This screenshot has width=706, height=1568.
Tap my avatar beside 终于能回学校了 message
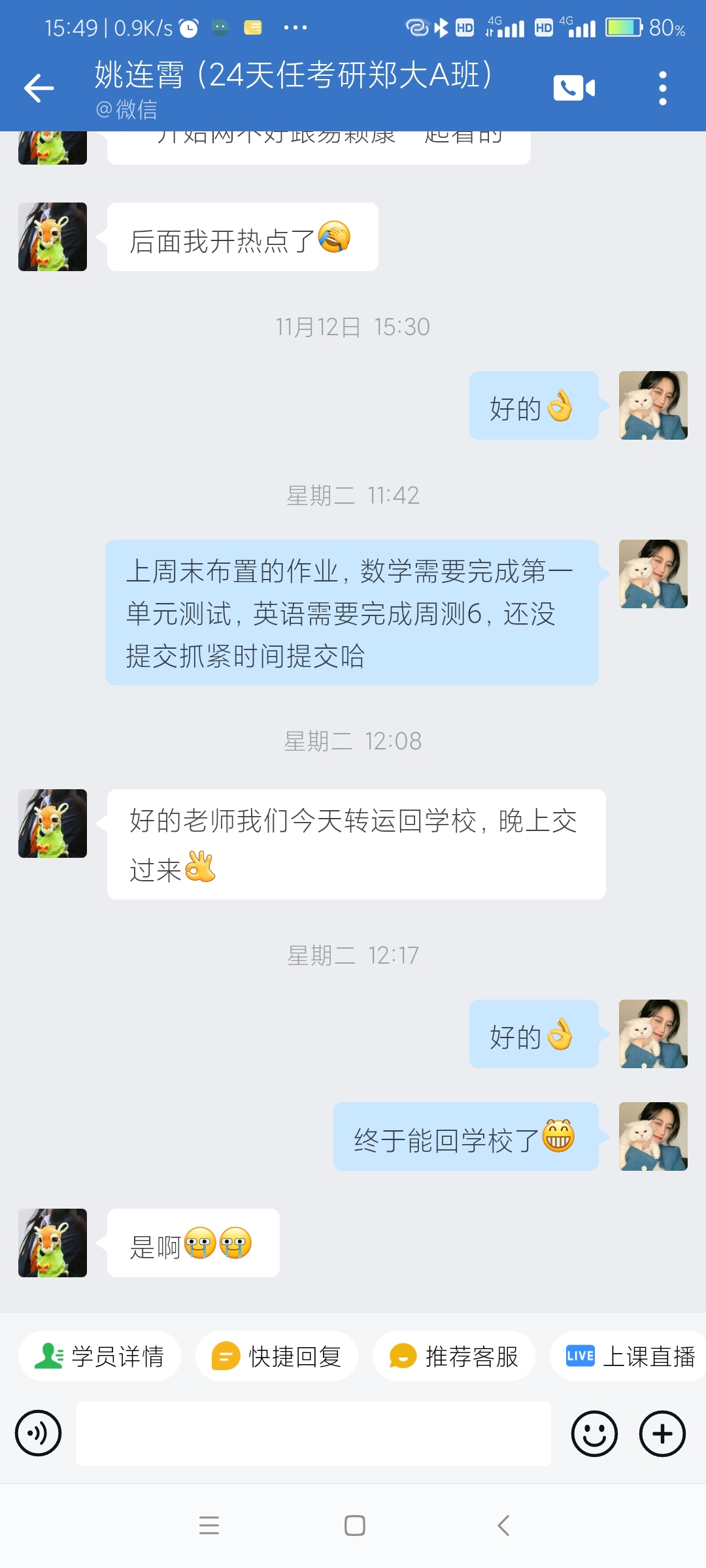653,1136
